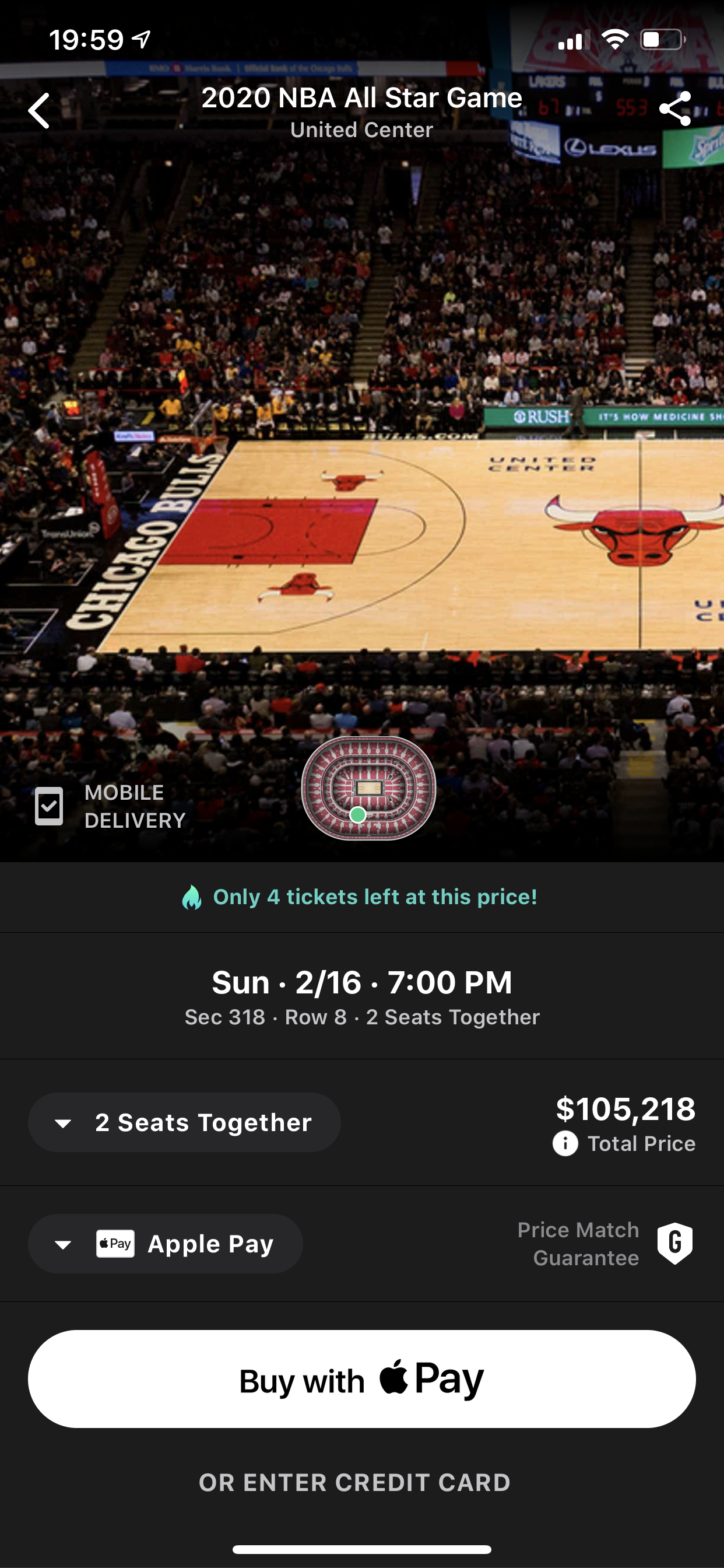The width and height of the screenshot is (724, 1568).
Task: Buy tickets with Apple Pay
Action: (x=362, y=1378)
